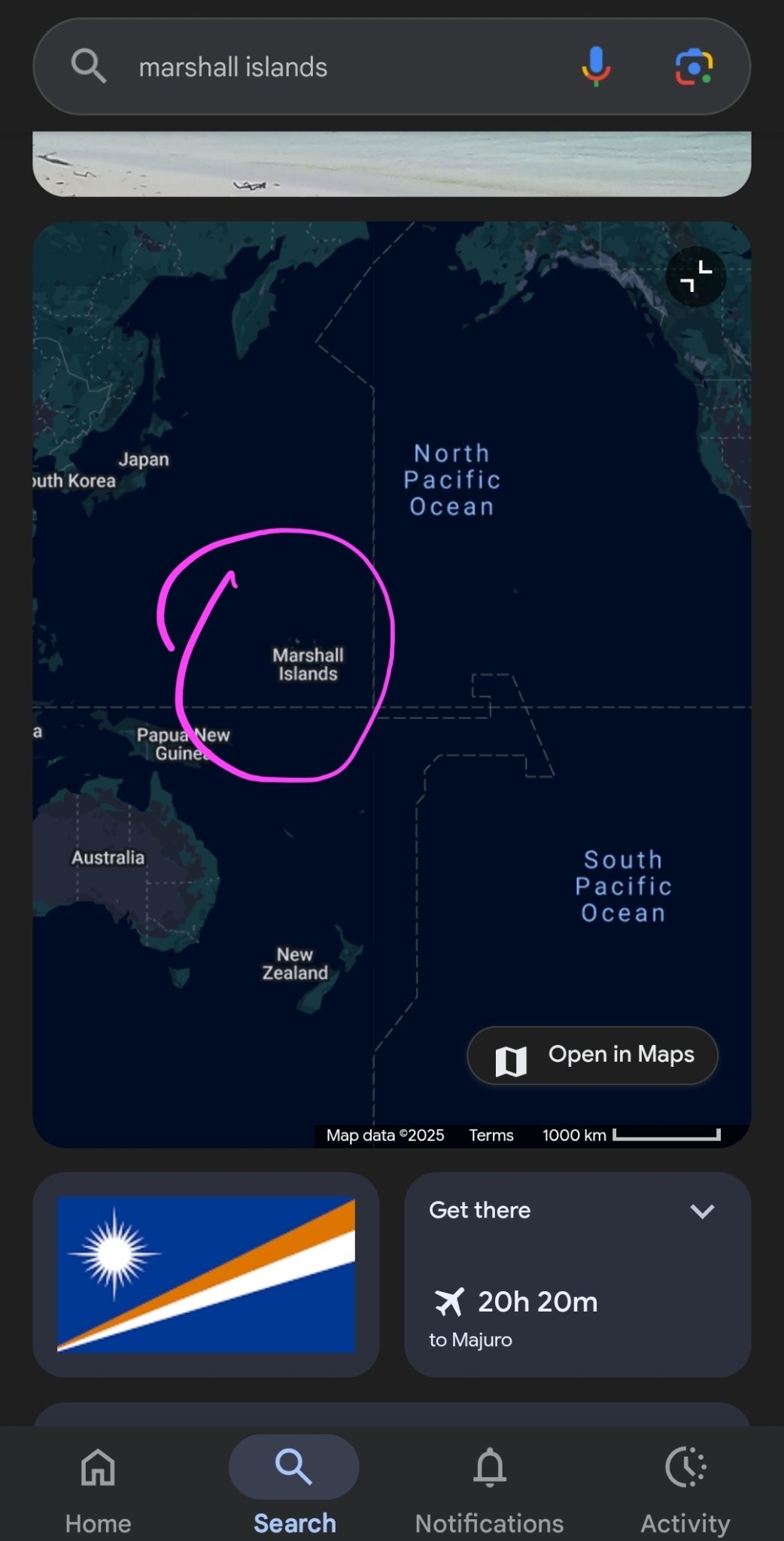Expand the Get there card
This screenshot has height=1541, width=784.
coord(702,1211)
